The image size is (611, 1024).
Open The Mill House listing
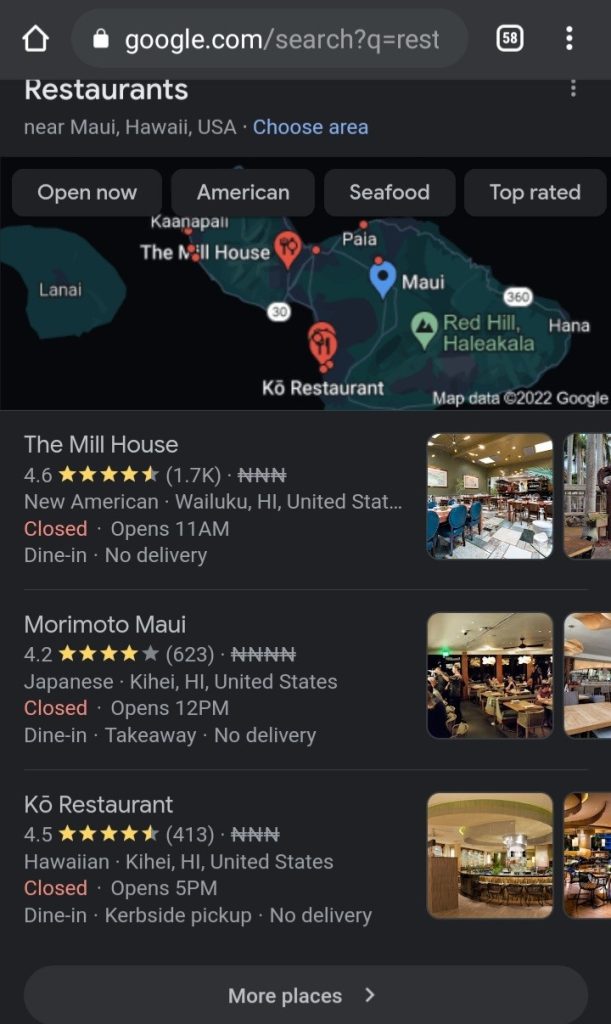coord(215,500)
